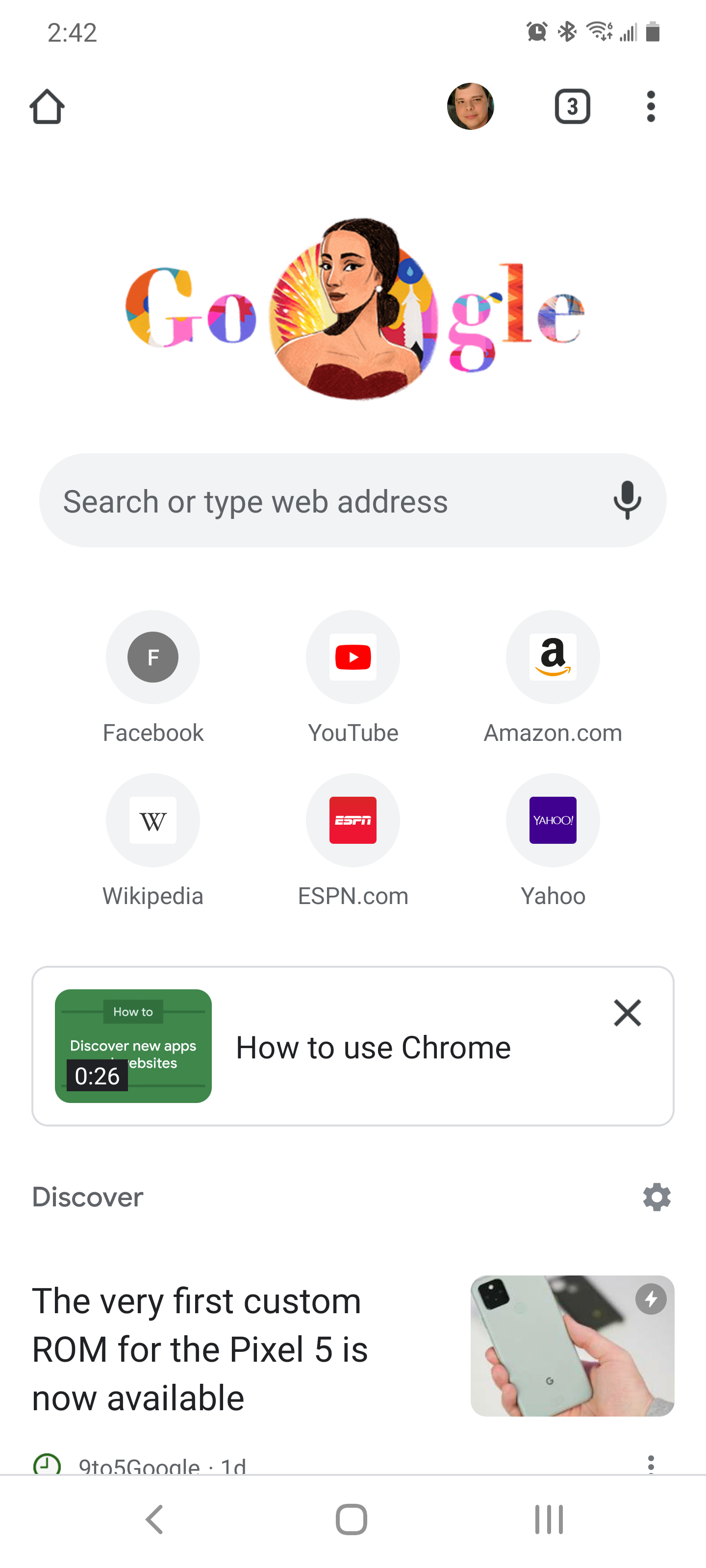706x1568 pixels.
Task: Go to the Yahoo shortcut
Action: coord(553,821)
